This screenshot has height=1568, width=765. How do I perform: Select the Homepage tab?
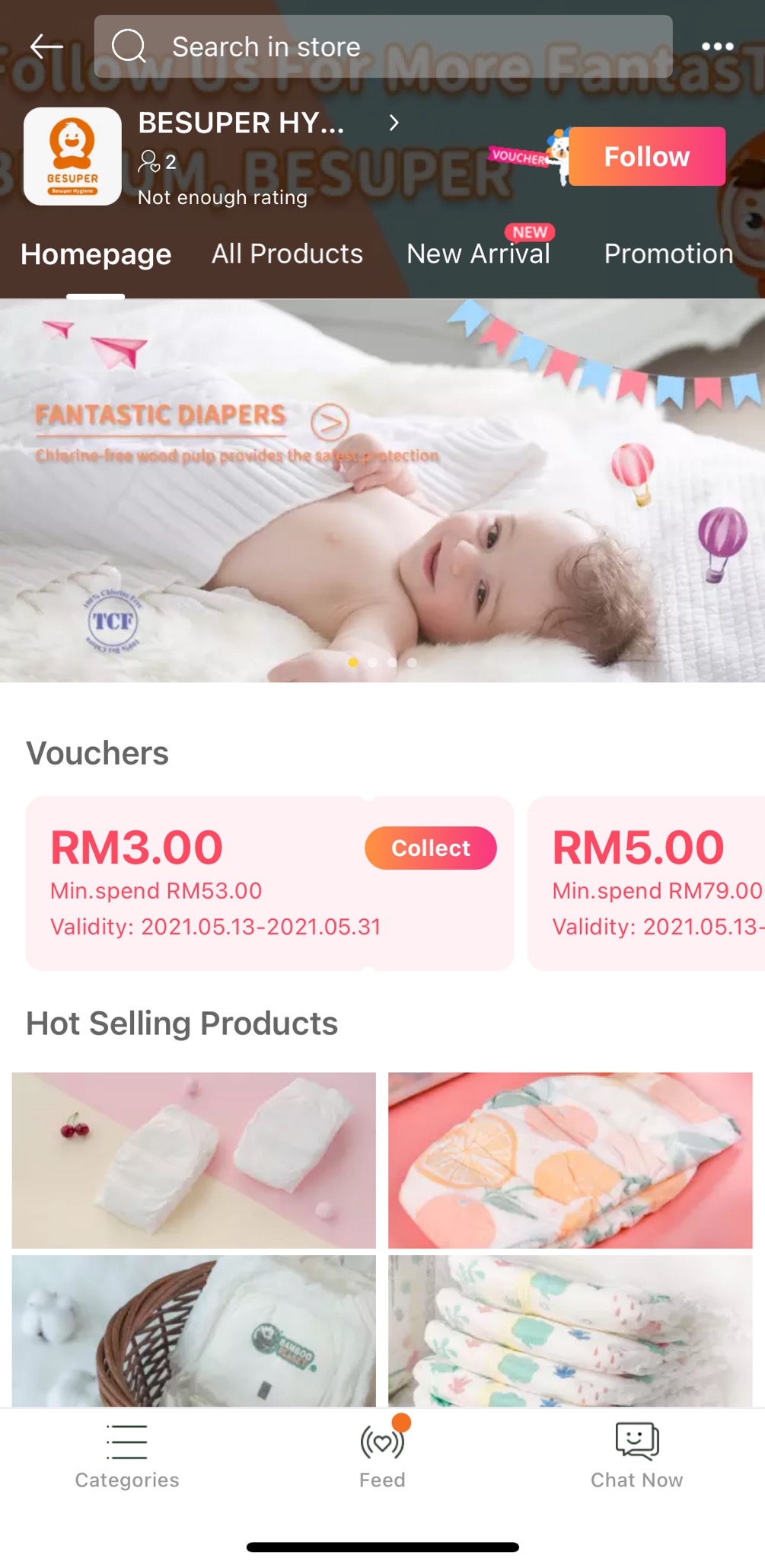(x=96, y=254)
